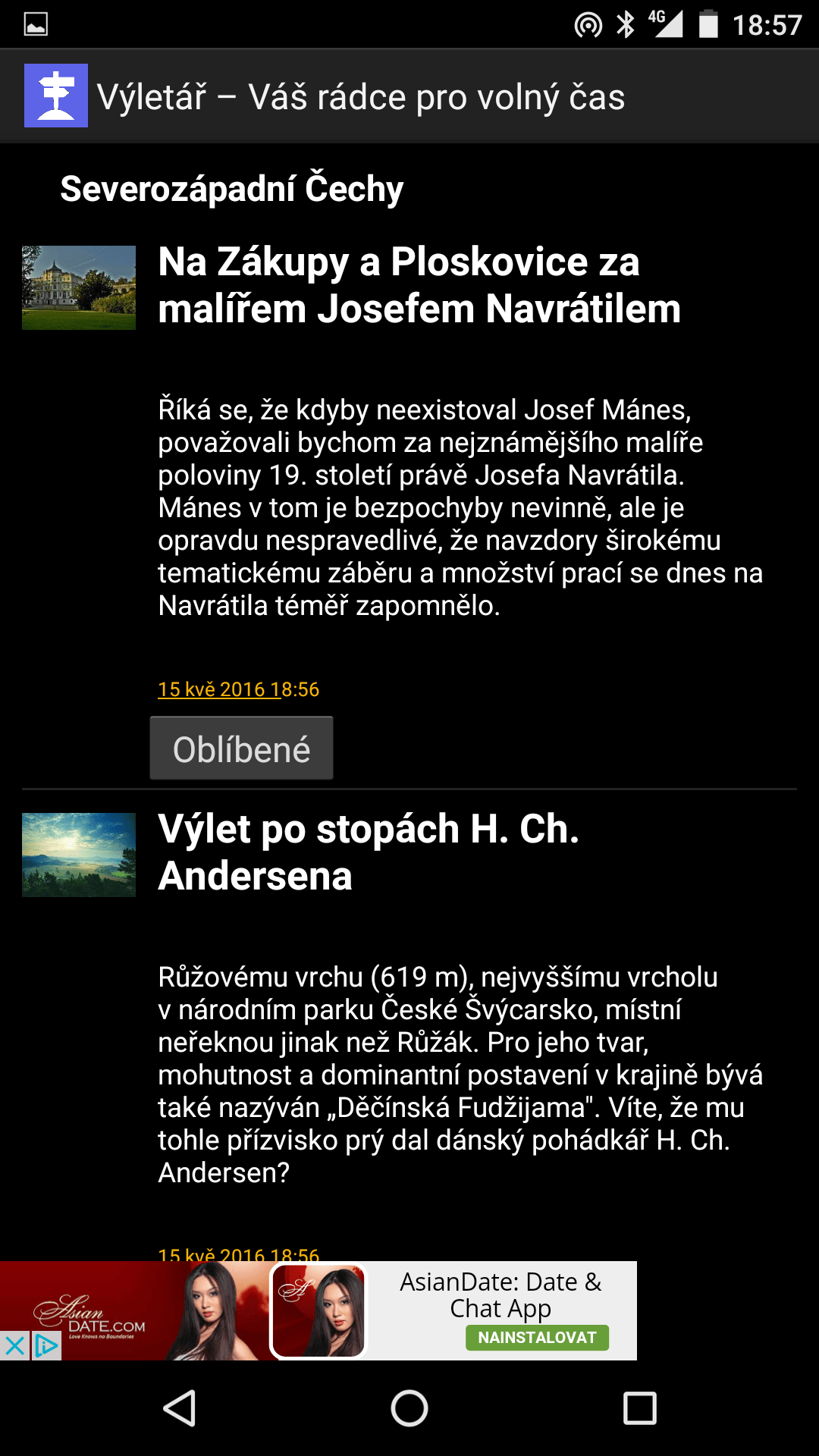The width and height of the screenshot is (819, 1456).
Task: Open the castle thumbnail for Zákupy article
Action: click(x=79, y=287)
